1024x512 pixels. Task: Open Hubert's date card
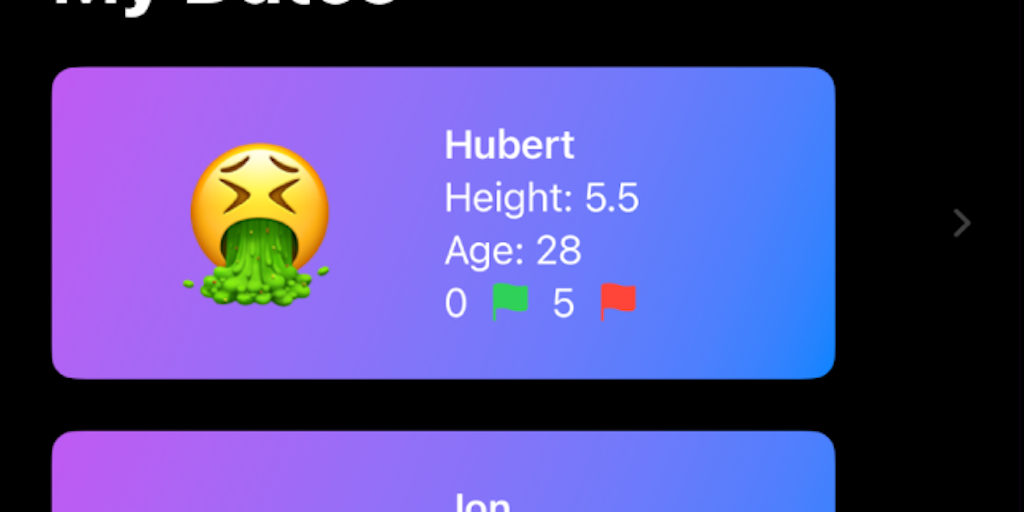[443, 223]
